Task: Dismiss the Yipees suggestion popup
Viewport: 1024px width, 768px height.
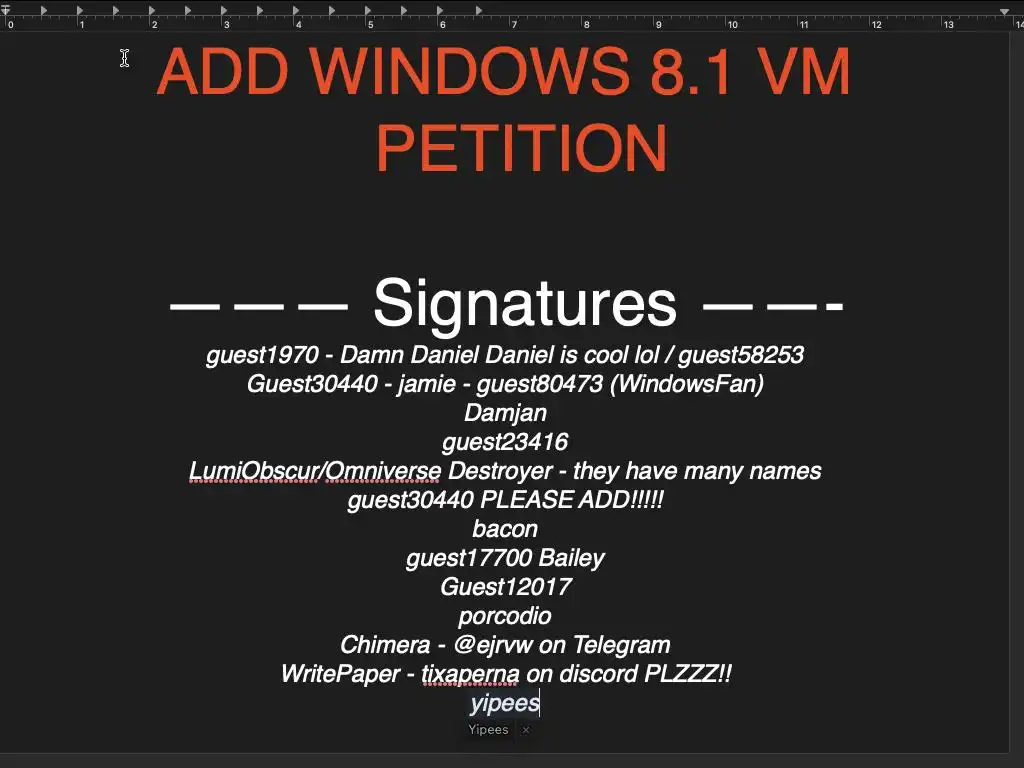Action: coord(526,730)
